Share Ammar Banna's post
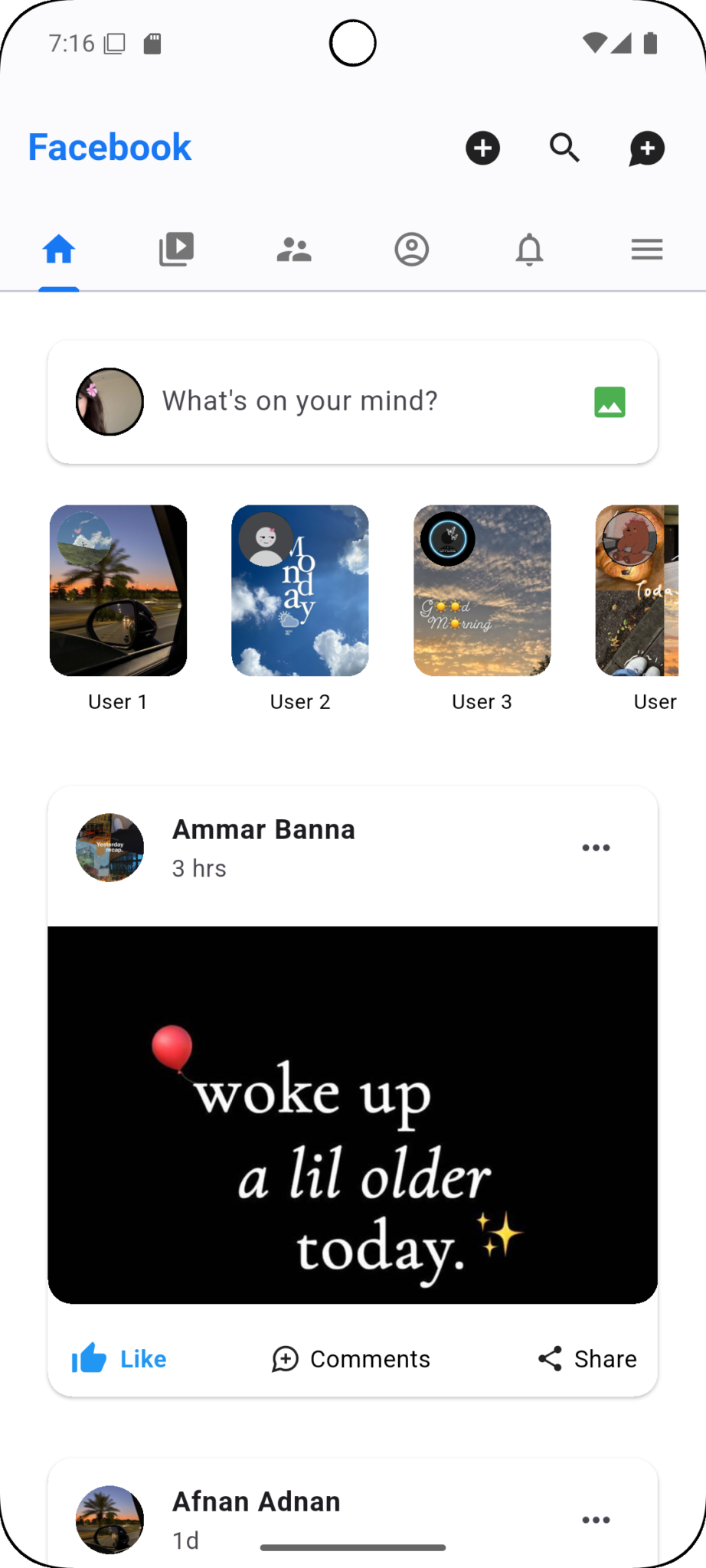Screen dimensions: 706x1568 pyautogui.click(x=587, y=1359)
